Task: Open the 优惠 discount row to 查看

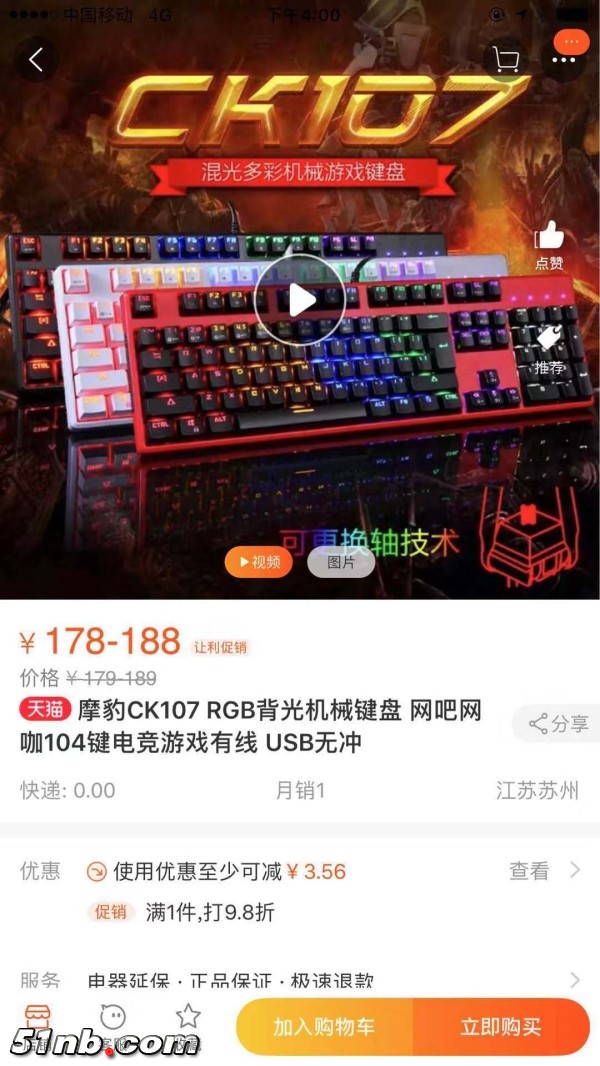Action: coord(543,871)
